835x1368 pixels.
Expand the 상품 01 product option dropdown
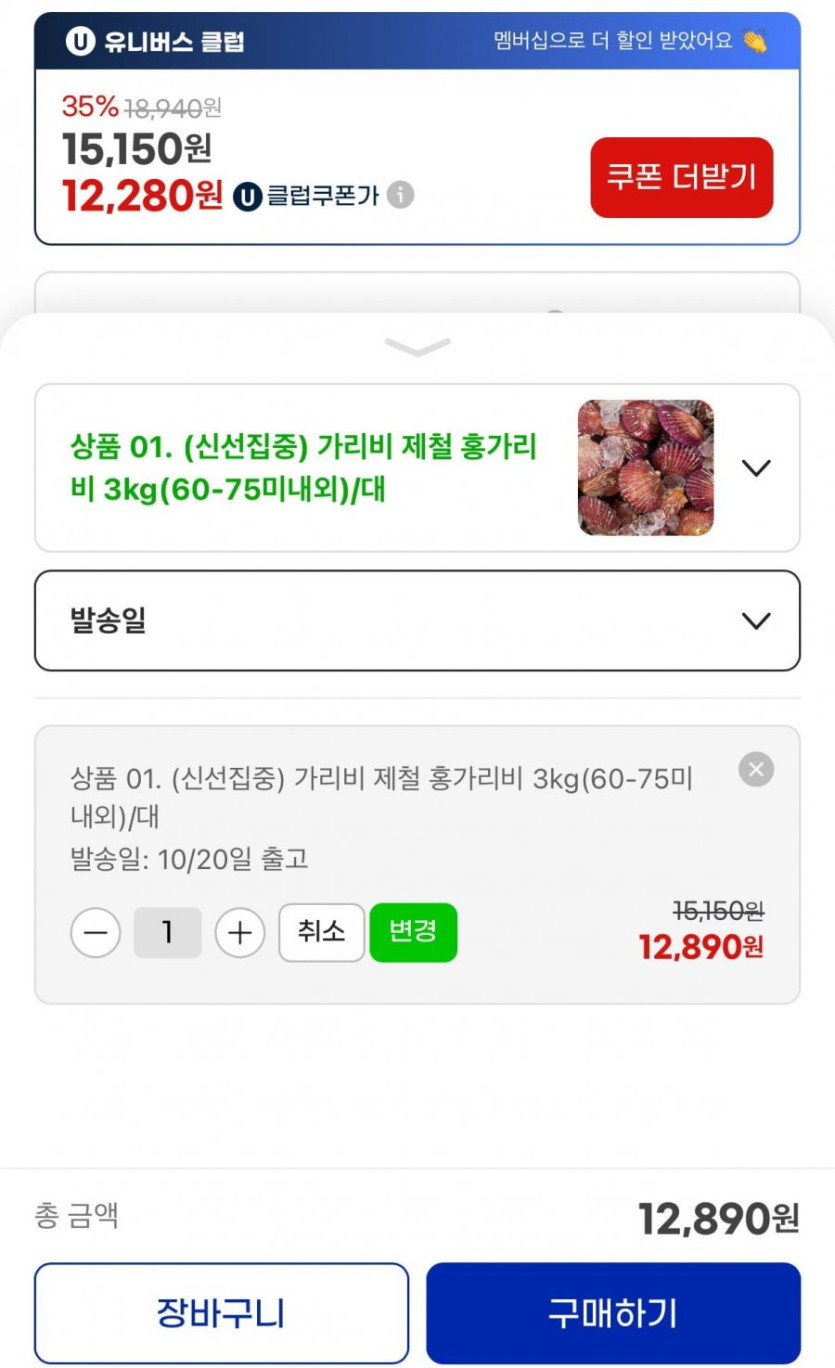[x=757, y=467]
